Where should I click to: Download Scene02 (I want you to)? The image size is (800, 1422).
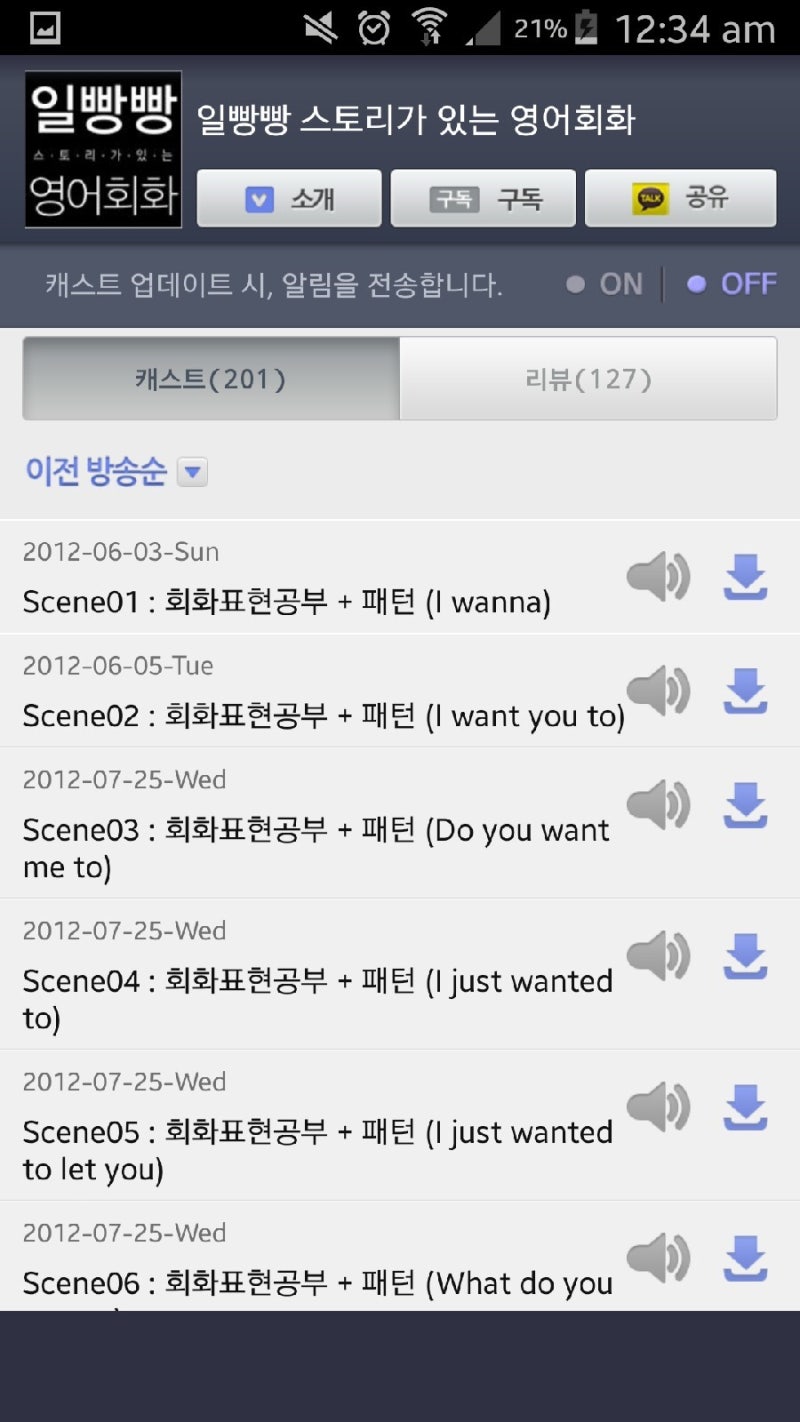coord(745,690)
